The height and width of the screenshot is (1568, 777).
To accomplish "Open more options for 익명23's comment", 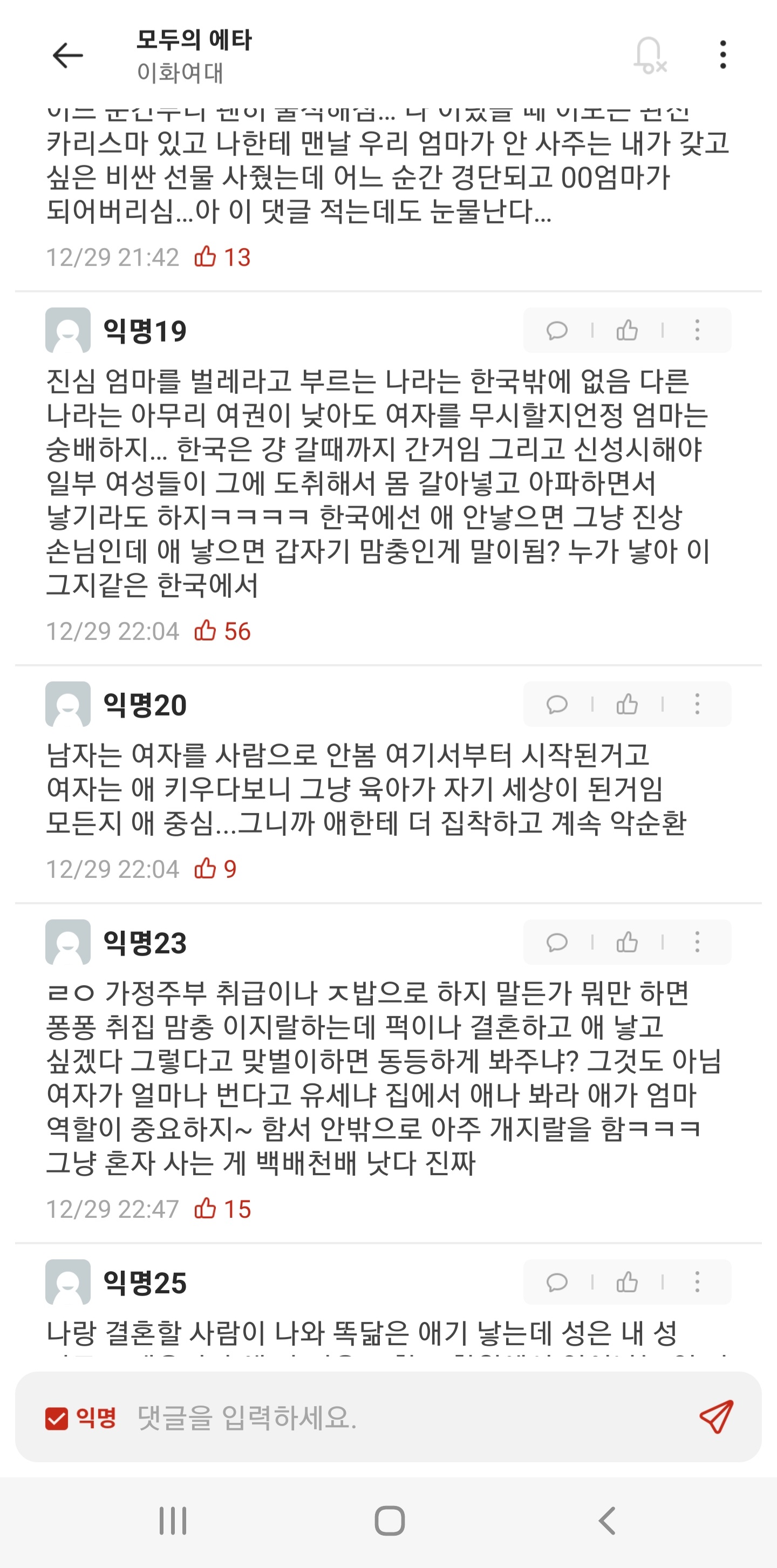I will click(x=697, y=942).
